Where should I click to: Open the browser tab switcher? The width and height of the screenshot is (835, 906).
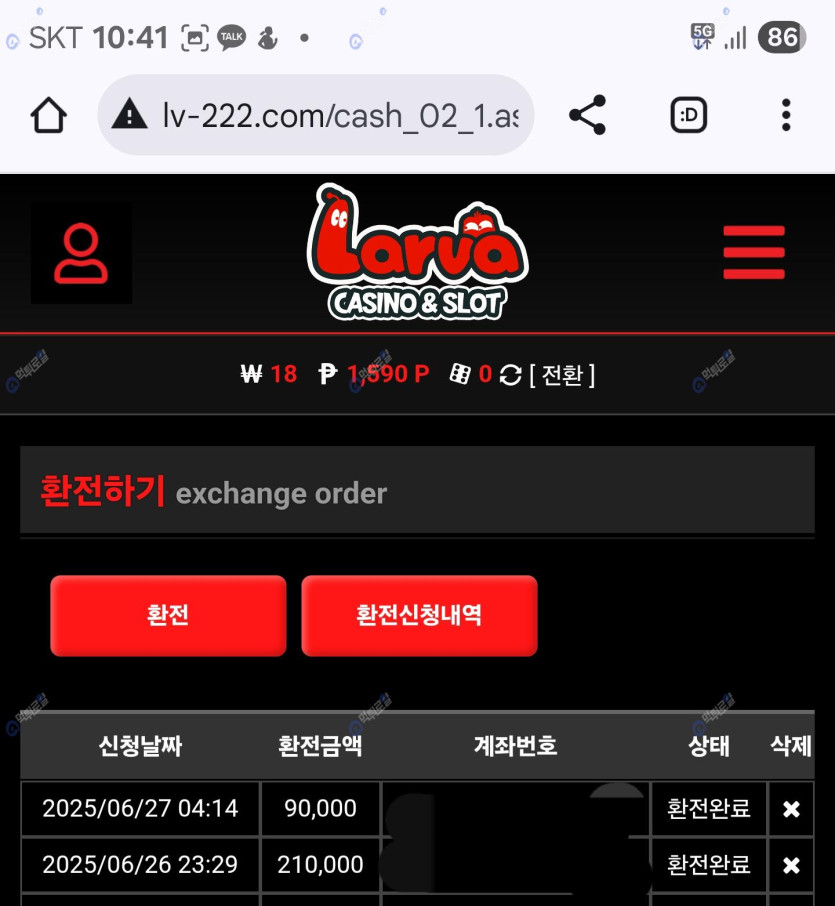click(x=688, y=116)
